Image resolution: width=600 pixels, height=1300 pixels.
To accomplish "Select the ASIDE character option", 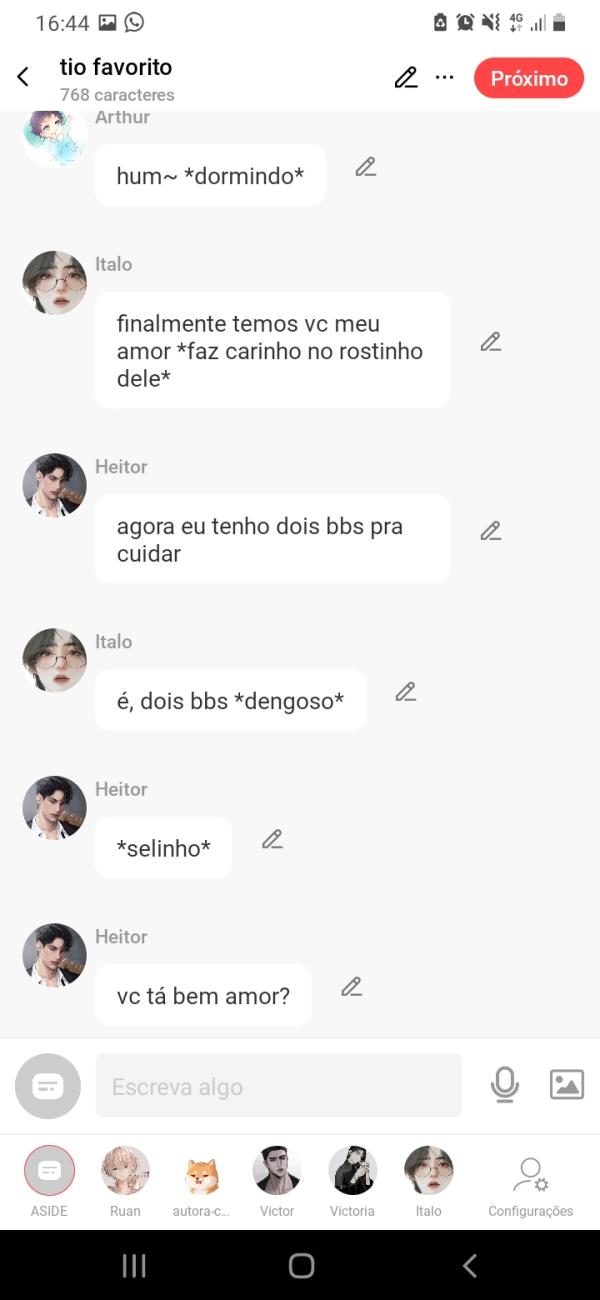I will [49, 1171].
